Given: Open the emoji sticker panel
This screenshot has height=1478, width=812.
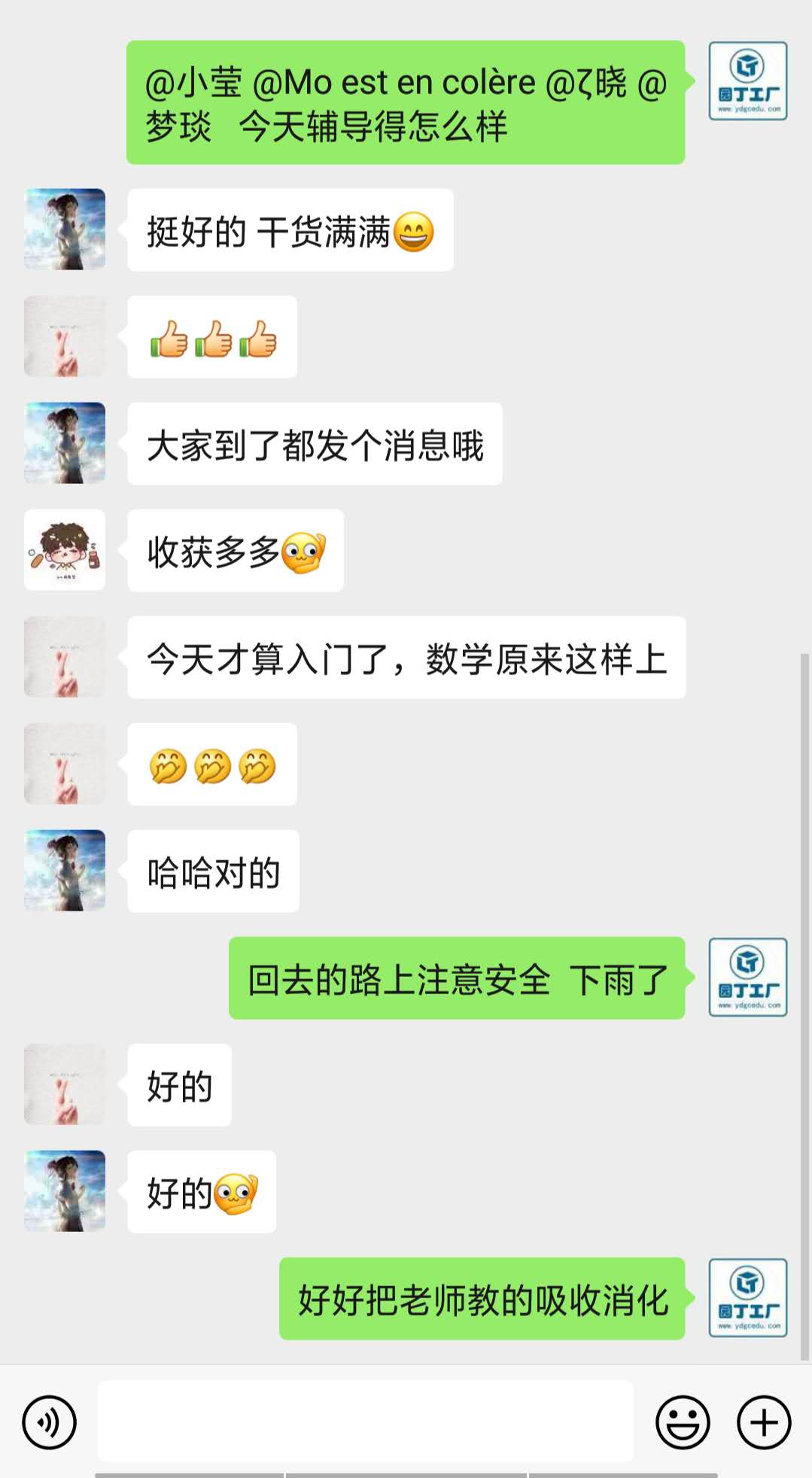Looking at the screenshot, I should pyautogui.click(x=683, y=1422).
